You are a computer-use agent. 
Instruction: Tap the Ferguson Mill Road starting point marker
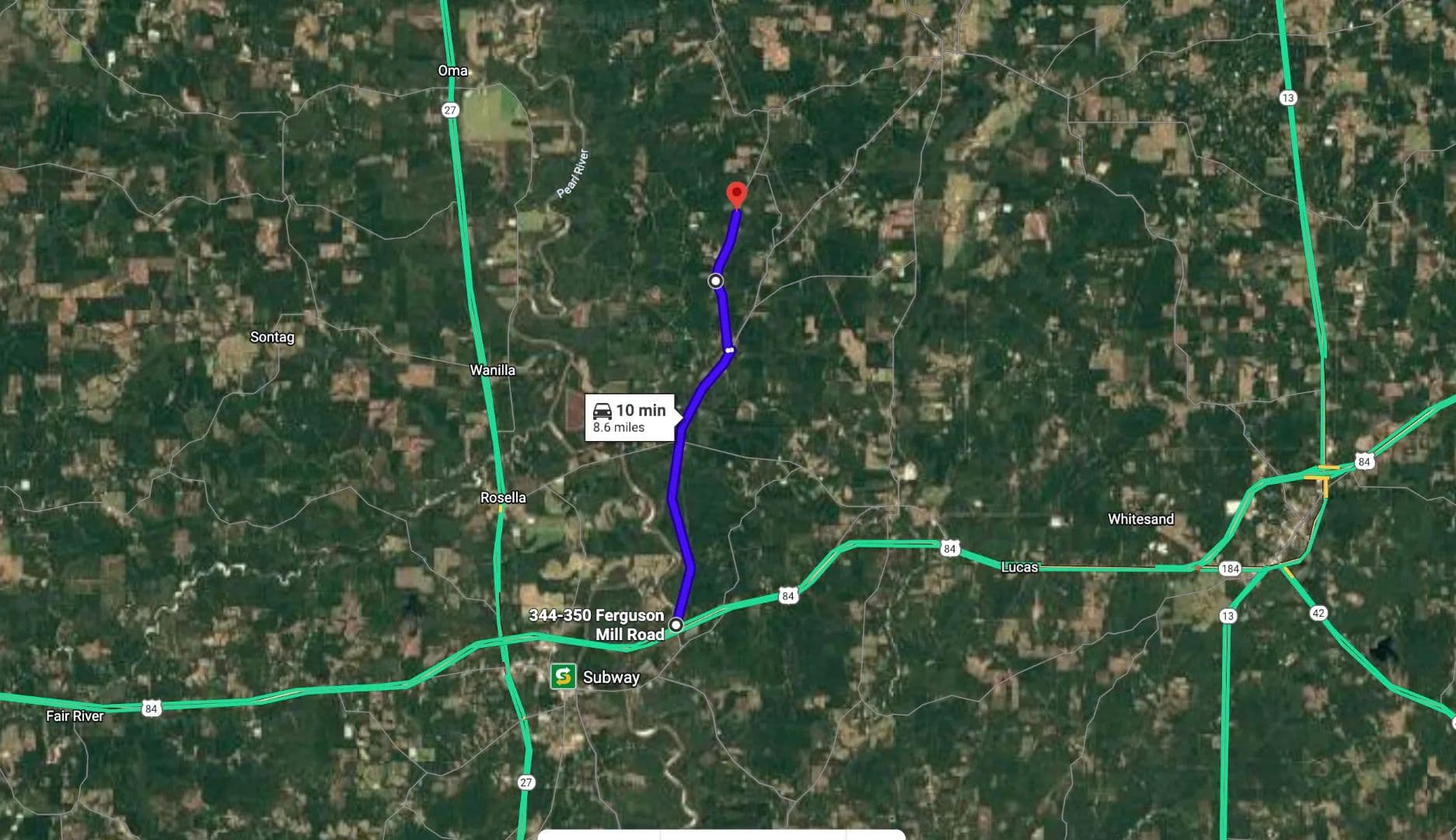(676, 625)
